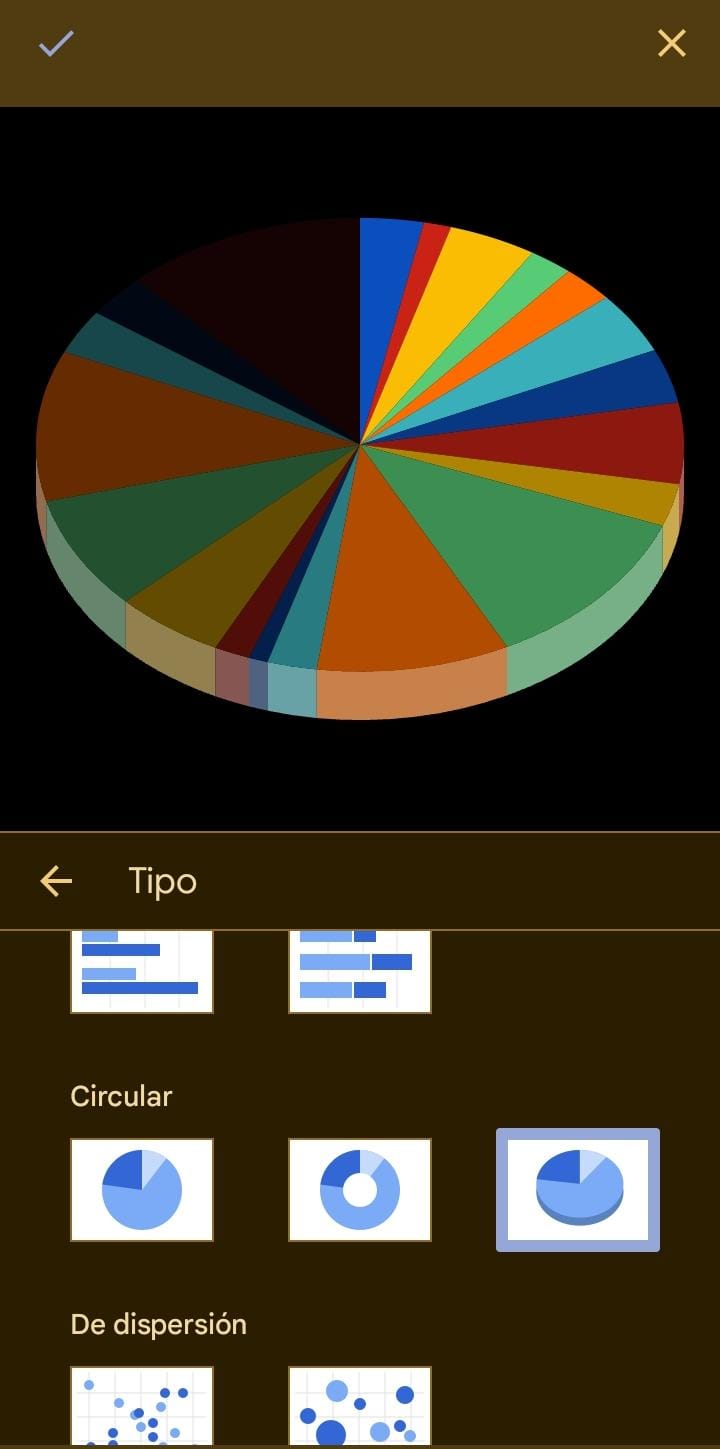Confirm chart changes with the checkmark
720x1449 pixels.
[x=56, y=44]
